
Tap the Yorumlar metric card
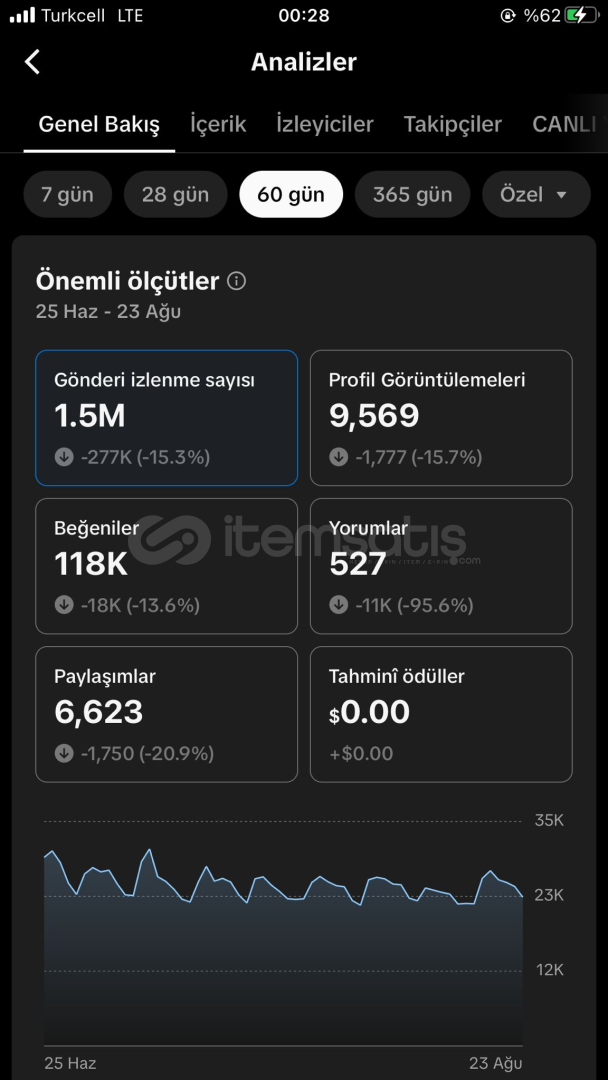(x=441, y=566)
